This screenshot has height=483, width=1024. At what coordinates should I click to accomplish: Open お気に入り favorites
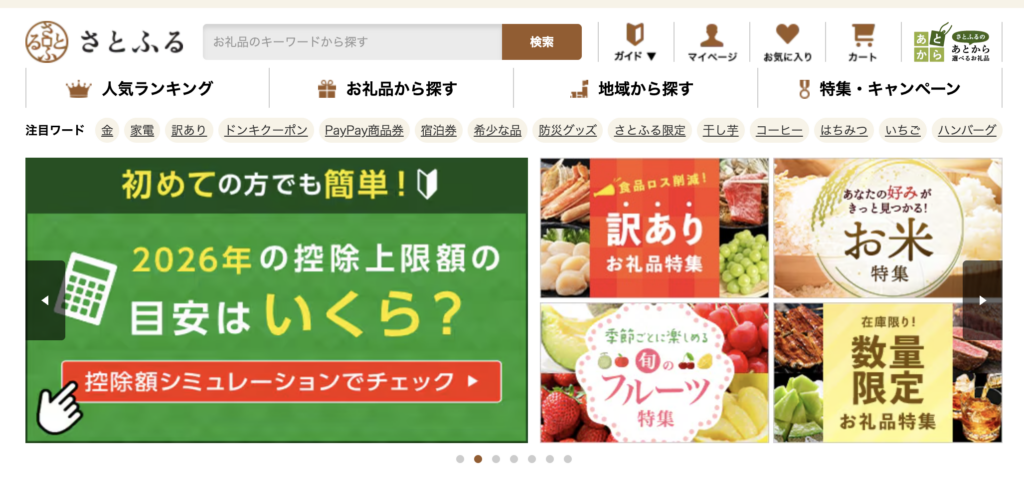click(x=787, y=42)
